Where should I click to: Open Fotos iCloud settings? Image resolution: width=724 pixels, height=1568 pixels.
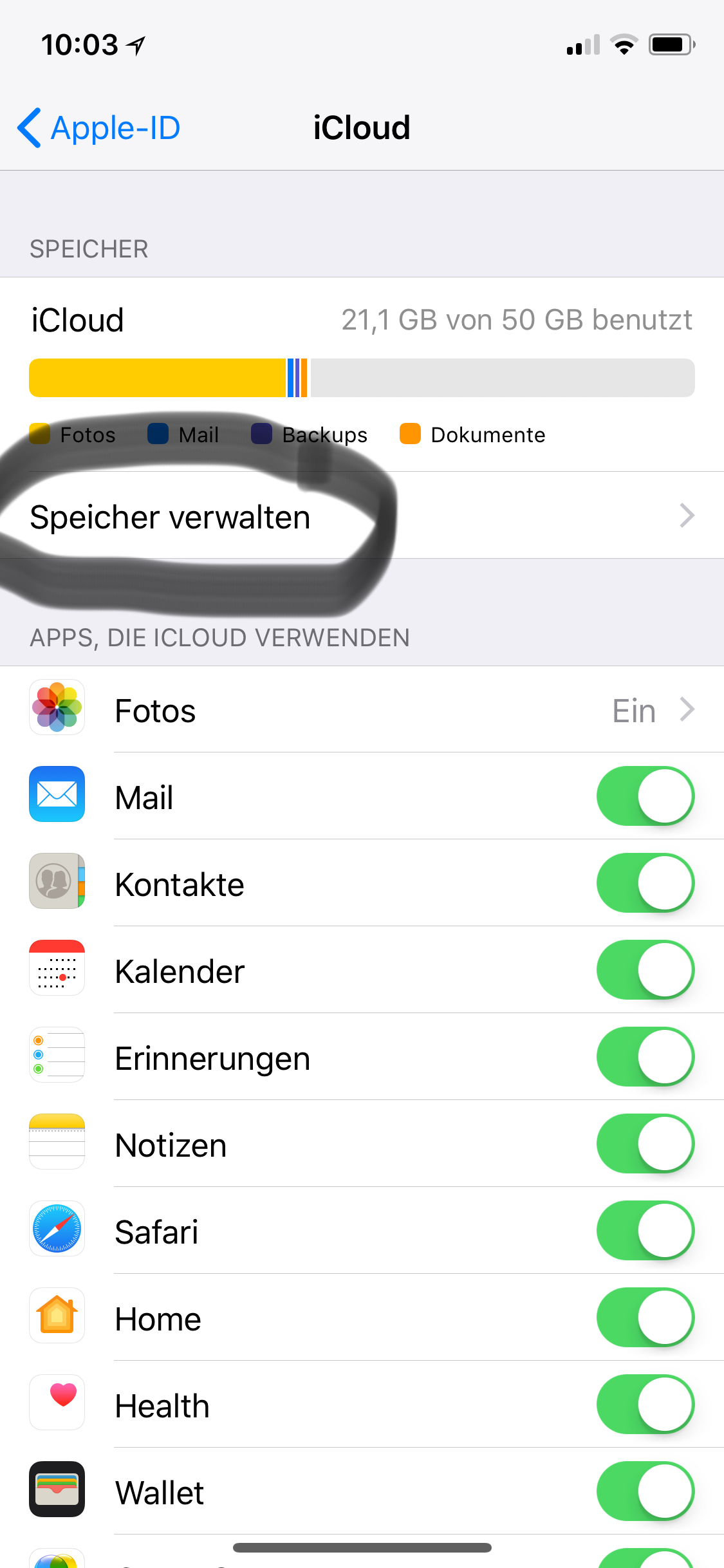362,709
